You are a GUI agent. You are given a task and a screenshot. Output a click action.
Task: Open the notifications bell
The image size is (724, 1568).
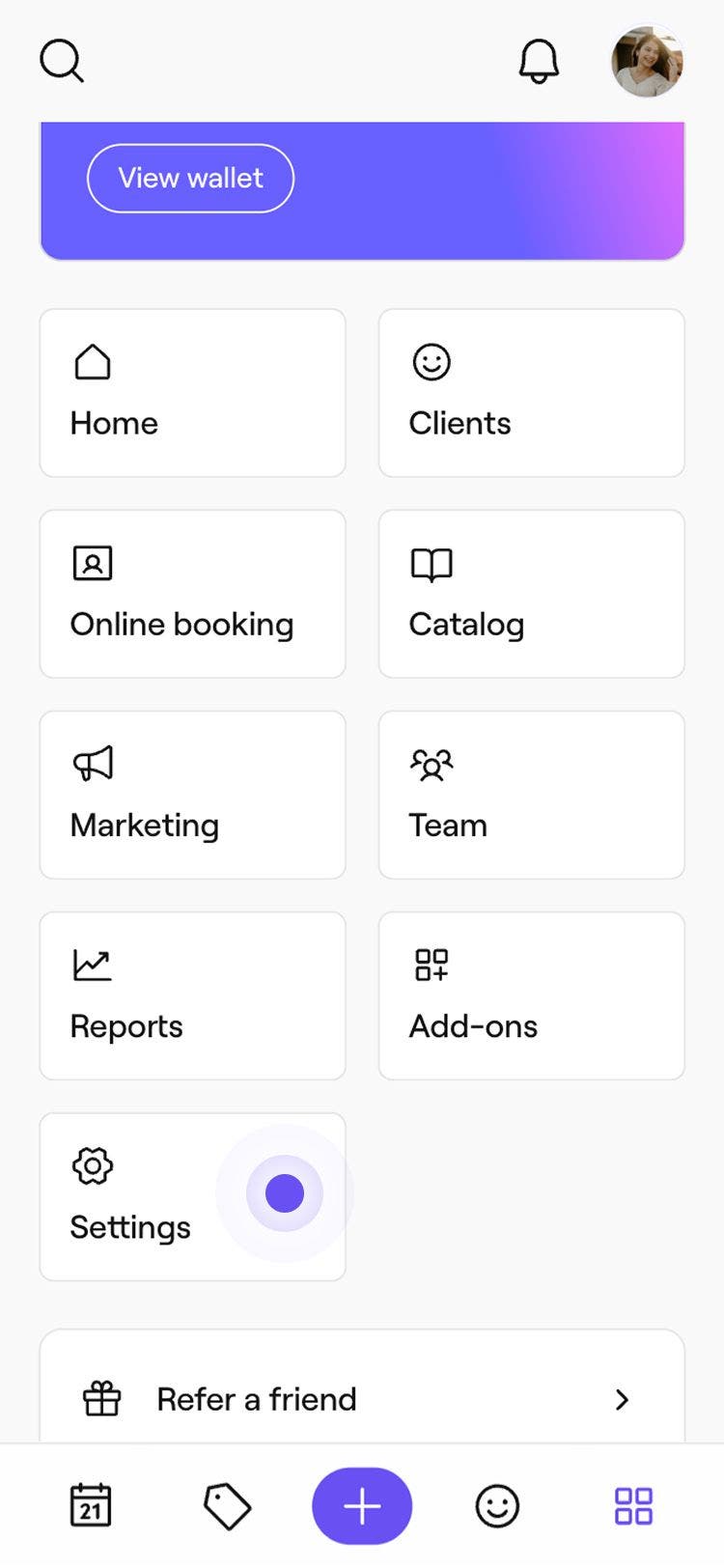(x=539, y=61)
